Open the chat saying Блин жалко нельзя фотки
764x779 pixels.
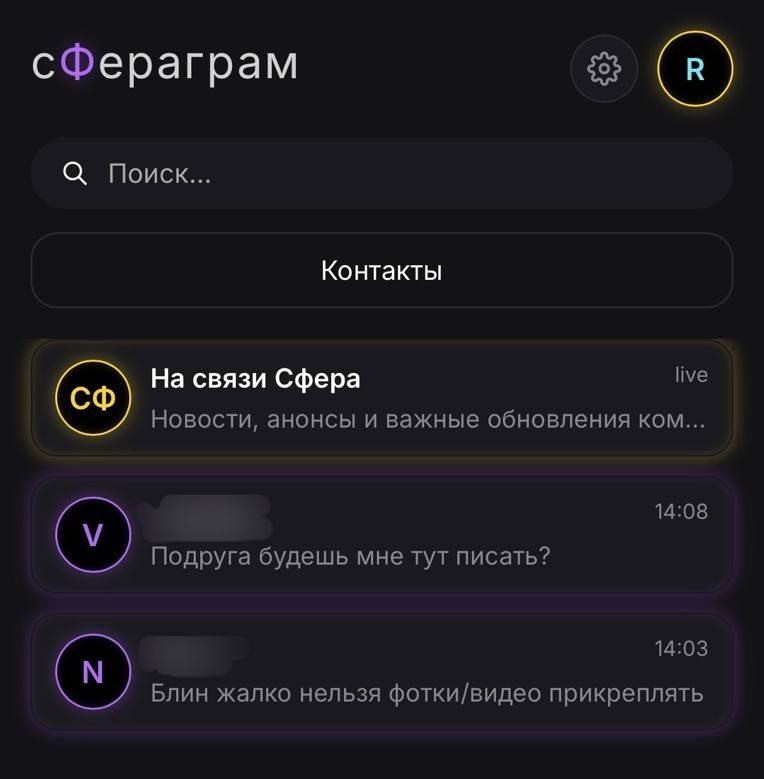coord(381,672)
